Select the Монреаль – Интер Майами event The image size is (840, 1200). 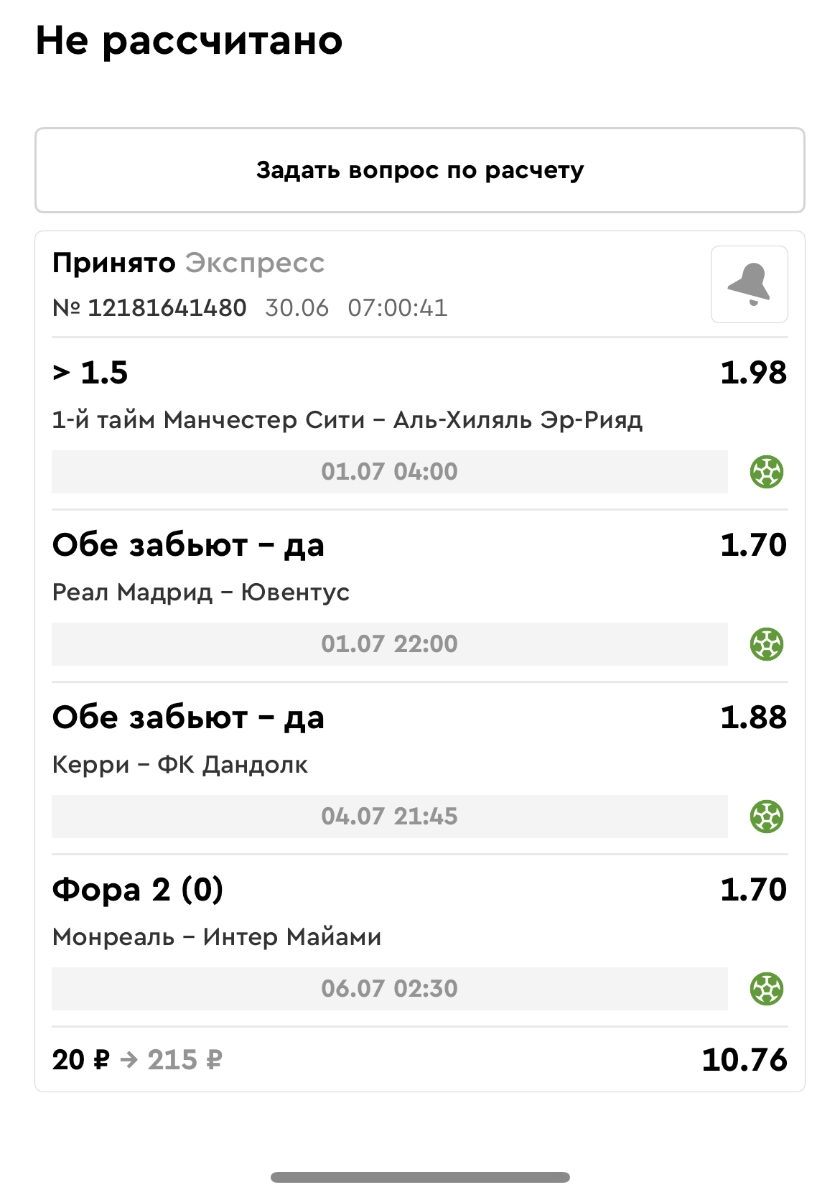(217, 937)
